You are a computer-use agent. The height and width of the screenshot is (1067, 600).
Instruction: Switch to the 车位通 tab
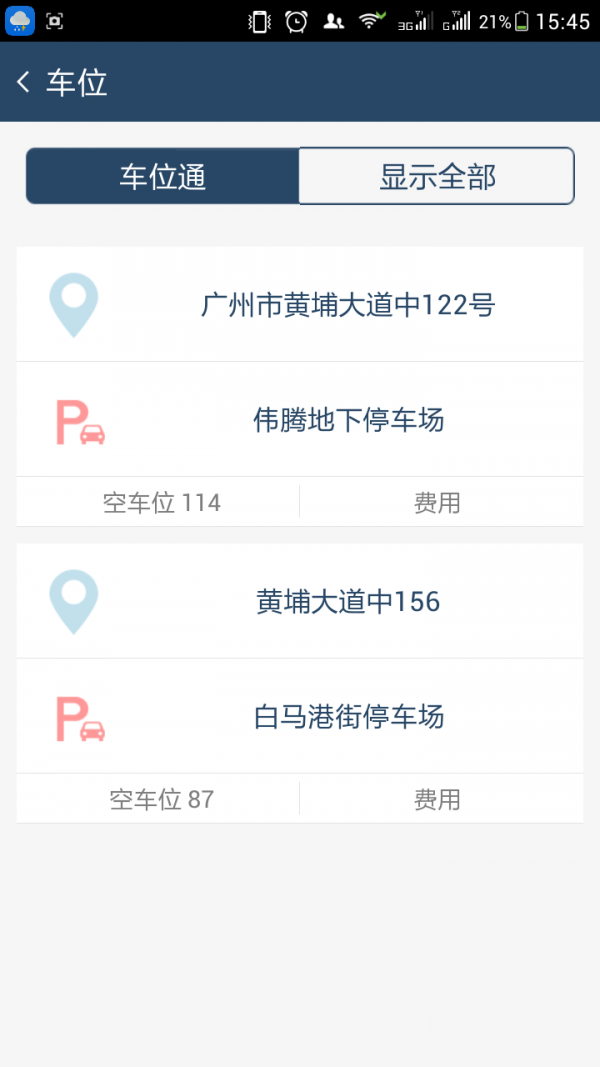[163, 177]
